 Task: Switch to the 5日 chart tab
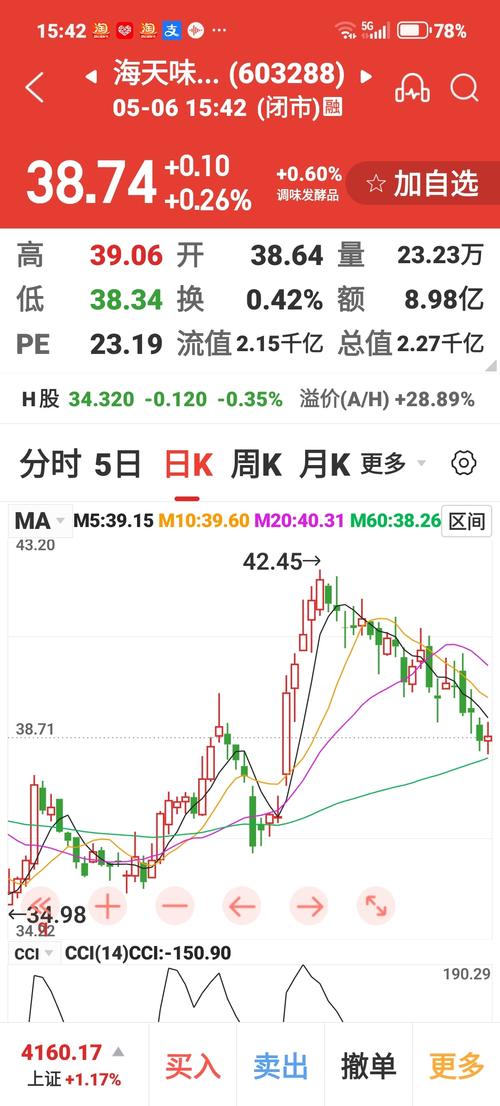click(118, 464)
